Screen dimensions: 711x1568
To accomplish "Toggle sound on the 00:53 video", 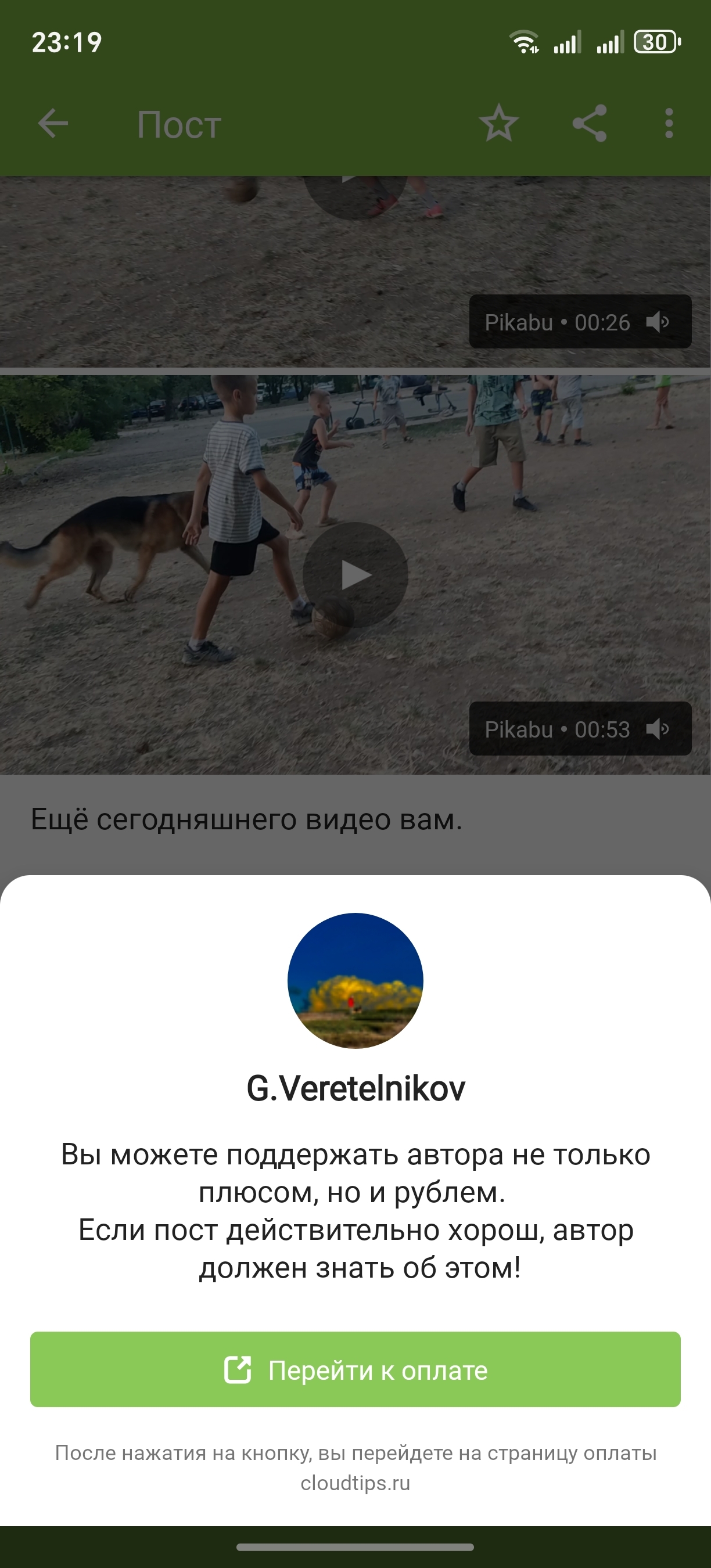I will (658, 729).
